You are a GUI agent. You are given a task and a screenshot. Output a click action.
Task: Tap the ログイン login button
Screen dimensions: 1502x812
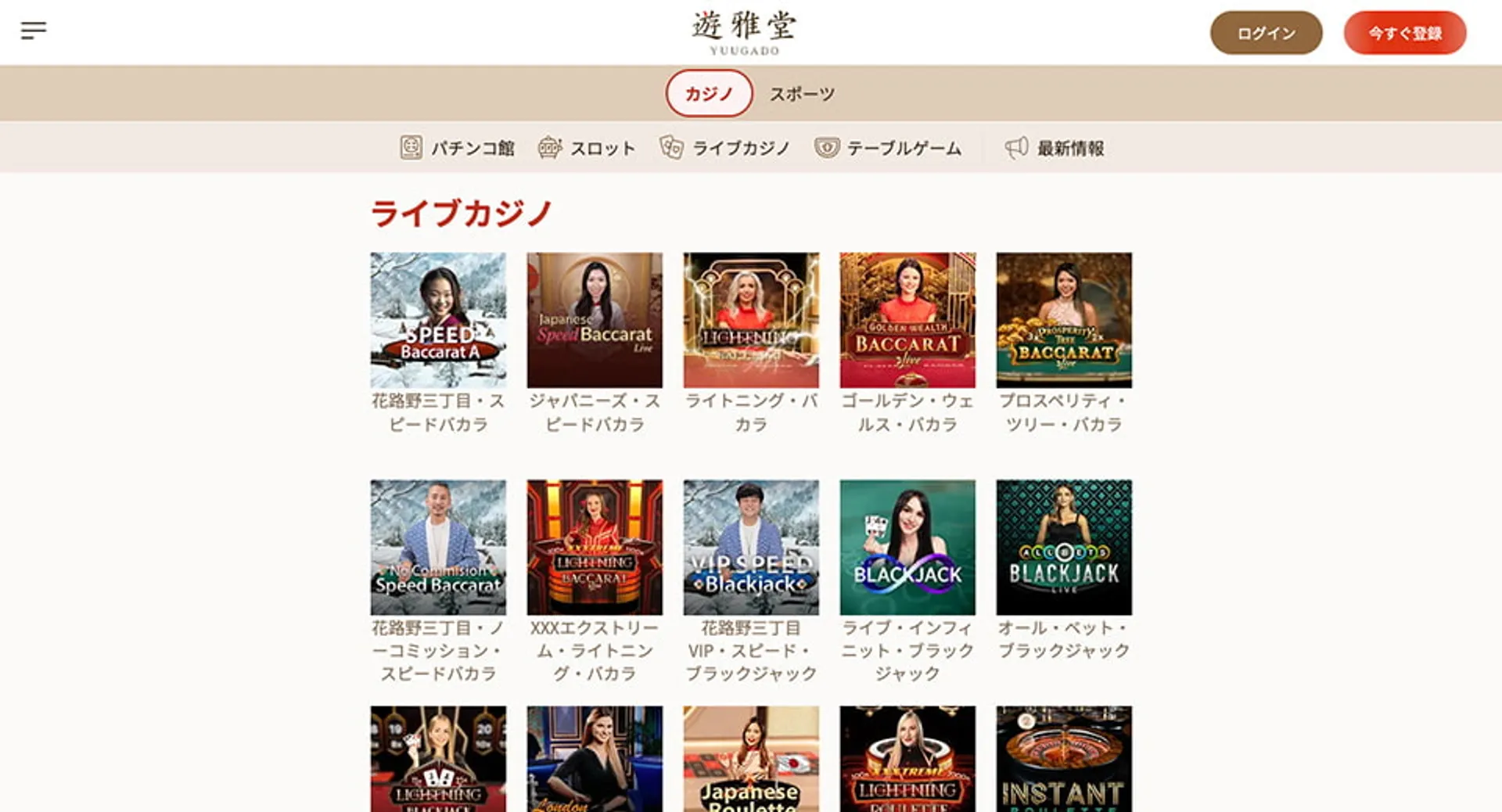[x=1266, y=33]
